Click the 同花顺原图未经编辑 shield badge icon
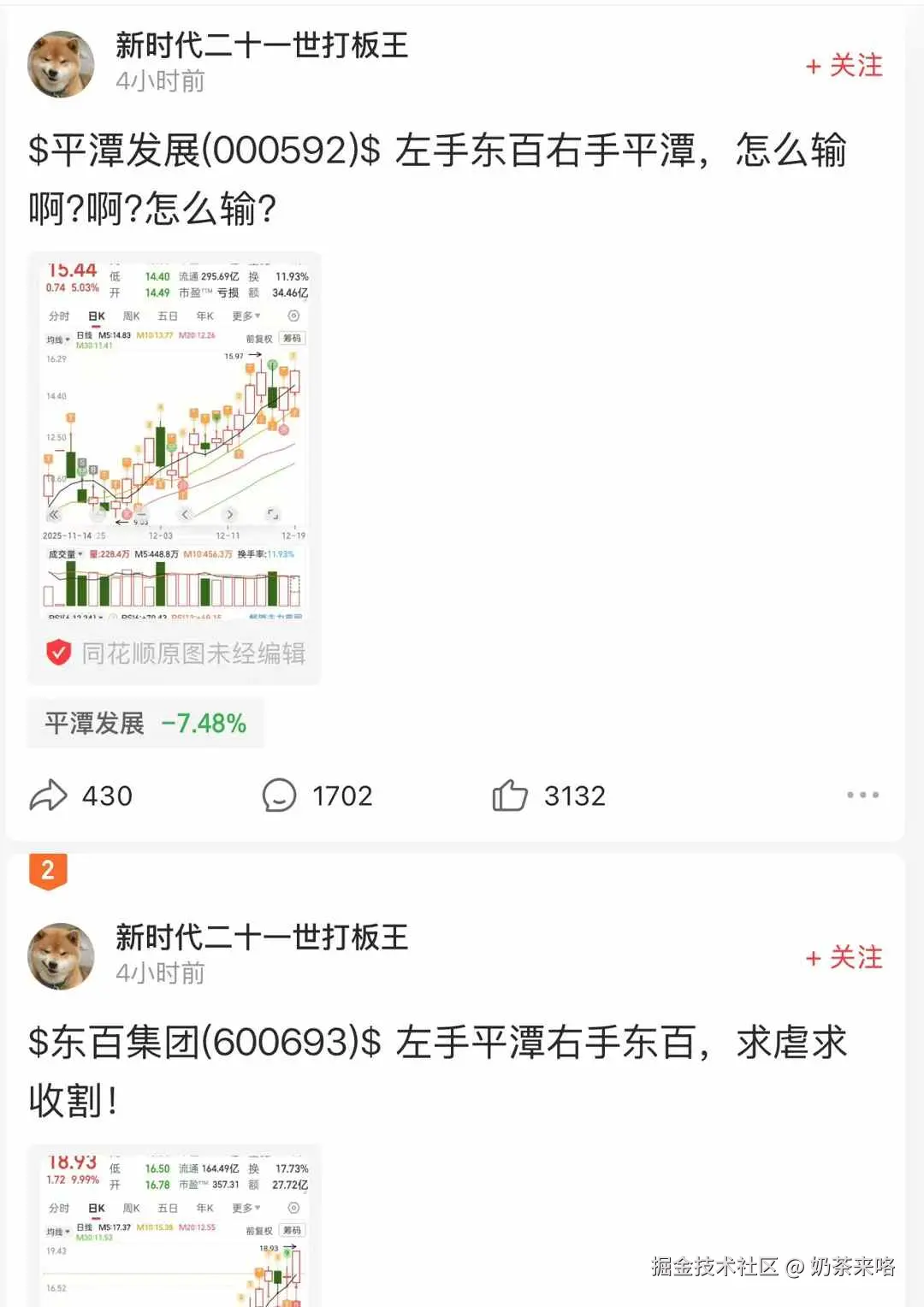Image resolution: width=924 pixels, height=1307 pixels. point(57,652)
